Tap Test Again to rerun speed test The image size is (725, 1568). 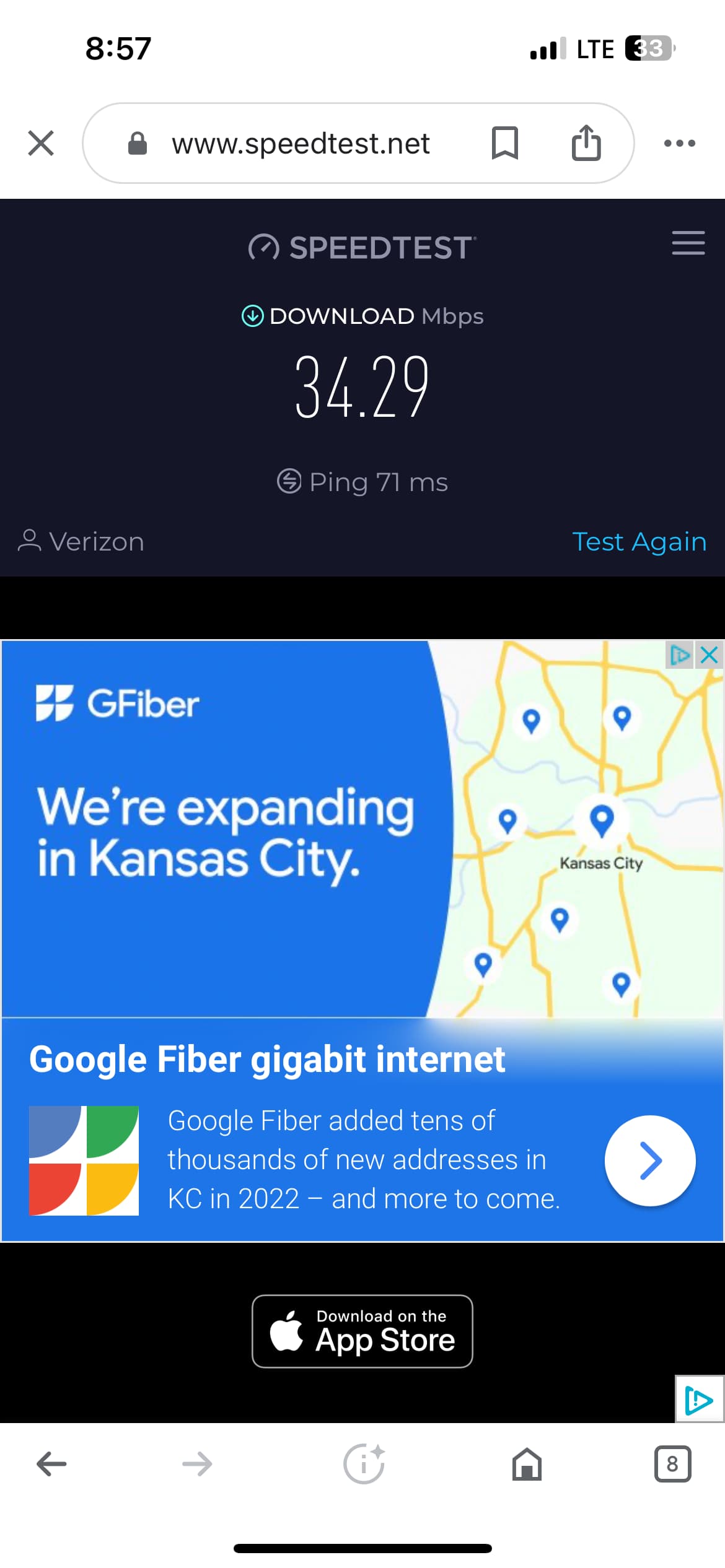(639, 542)
